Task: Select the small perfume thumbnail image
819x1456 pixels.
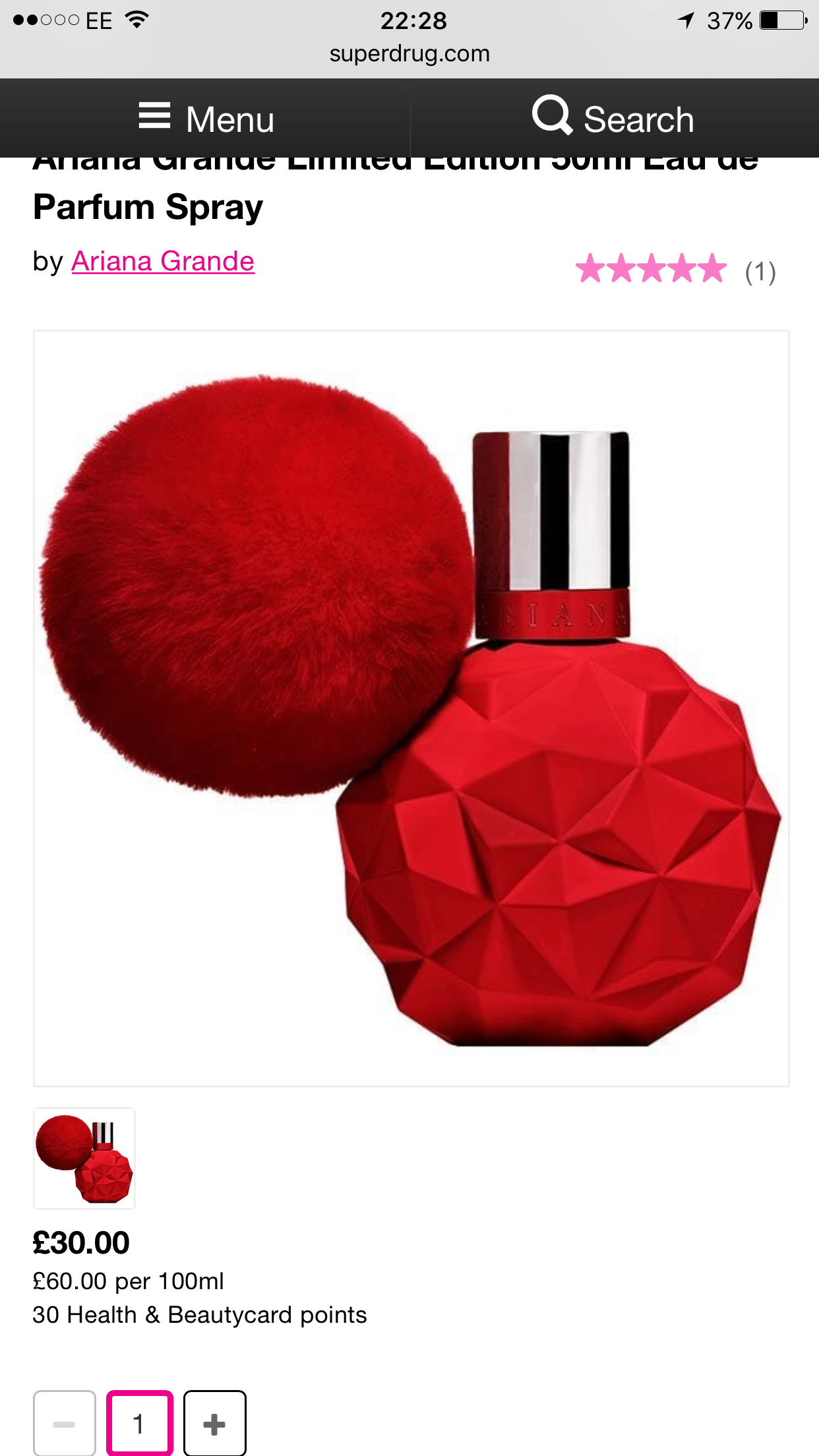Action: coord(84,1158)
